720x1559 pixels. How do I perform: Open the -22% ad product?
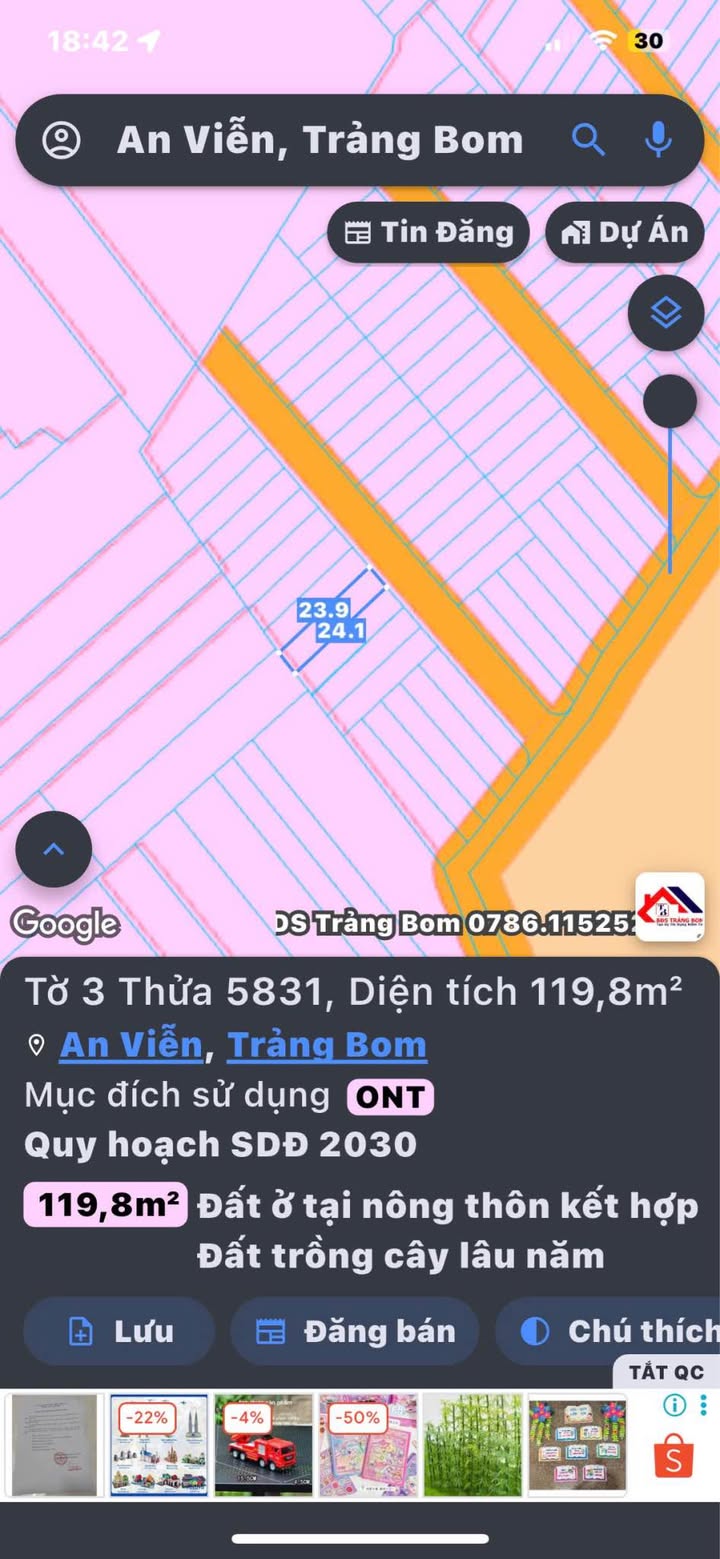pos(159,1445)
